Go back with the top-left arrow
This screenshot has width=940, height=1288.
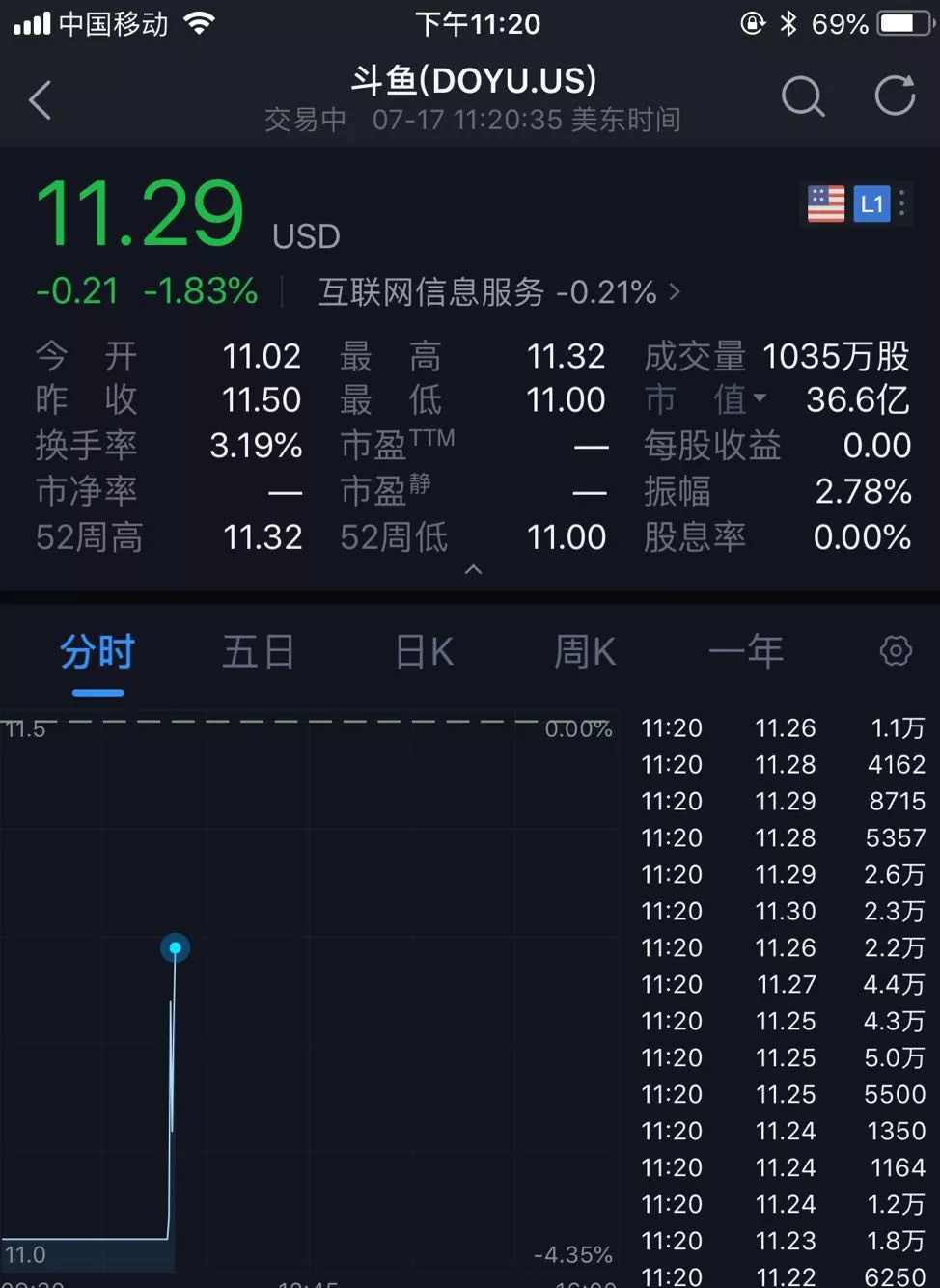(x=40, y=99)
